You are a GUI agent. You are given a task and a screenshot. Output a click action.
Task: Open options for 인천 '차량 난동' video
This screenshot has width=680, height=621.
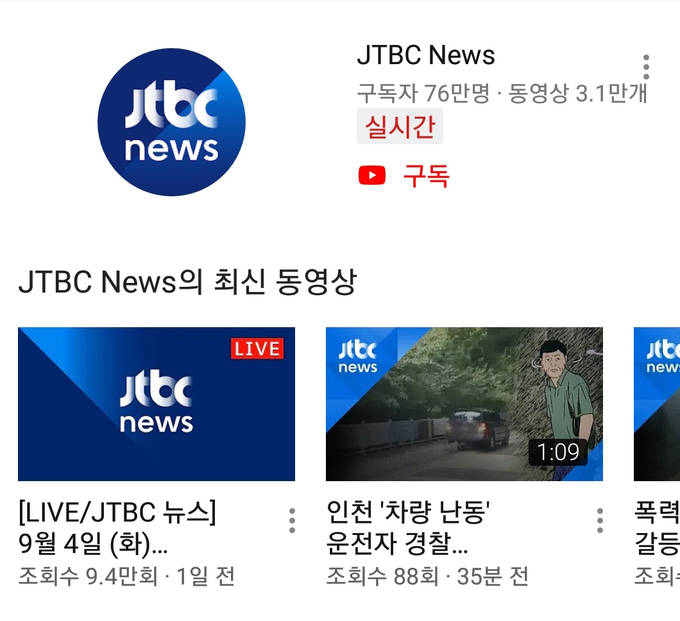(600, 520)
